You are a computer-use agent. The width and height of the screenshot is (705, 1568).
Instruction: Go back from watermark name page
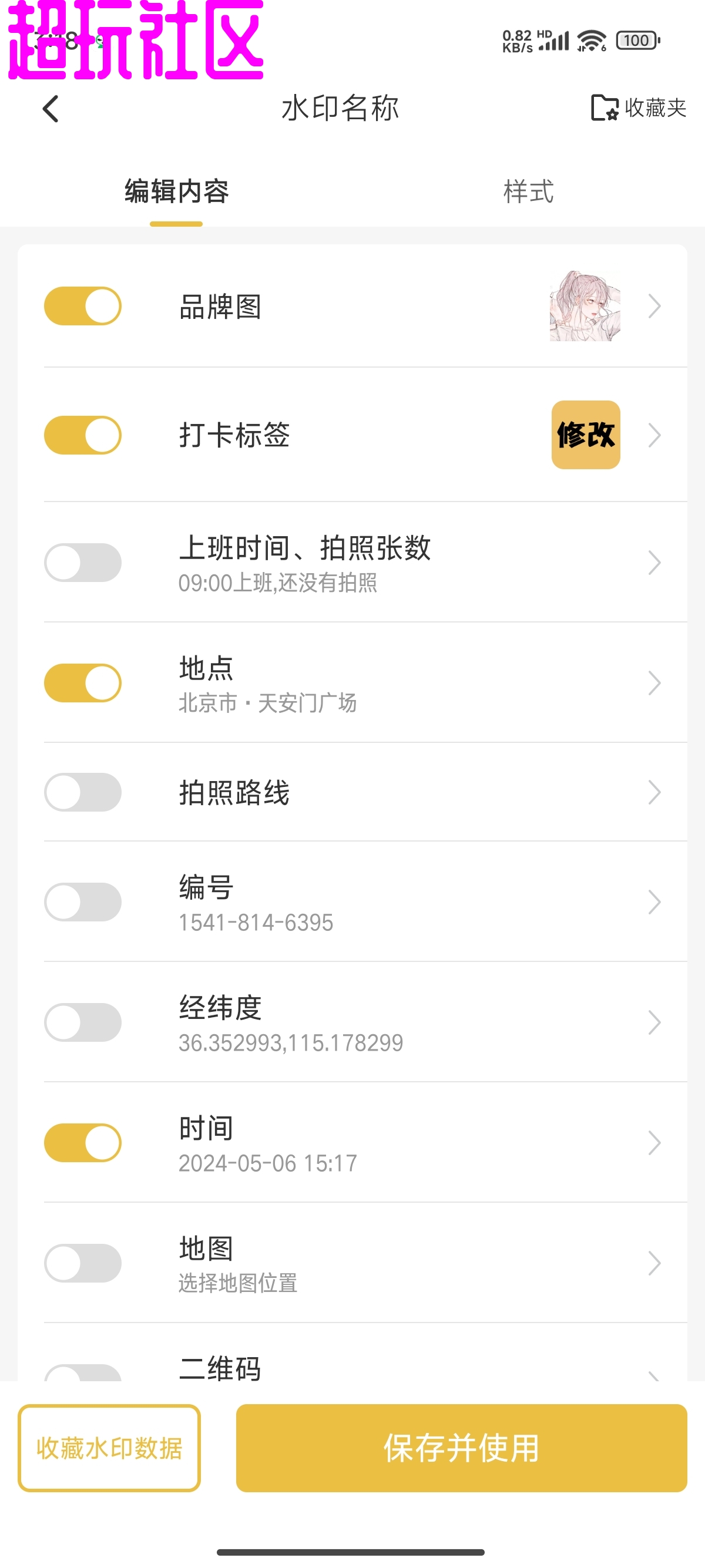pos(51,109)
